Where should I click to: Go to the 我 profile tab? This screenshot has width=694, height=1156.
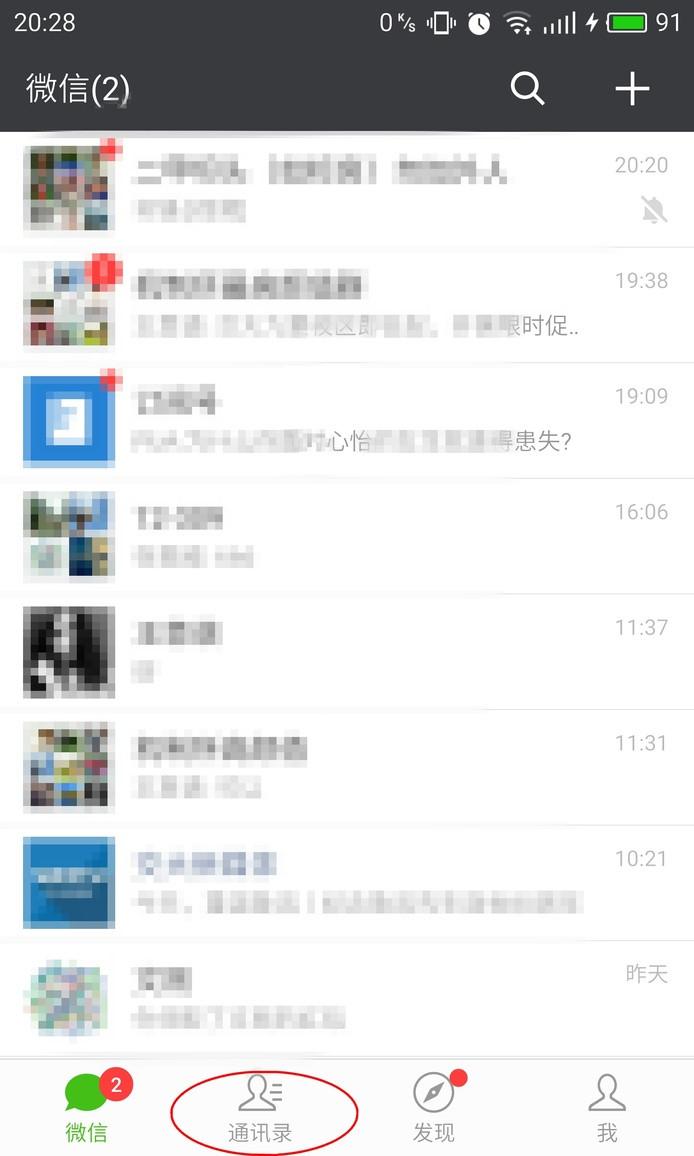[606, 1108]
